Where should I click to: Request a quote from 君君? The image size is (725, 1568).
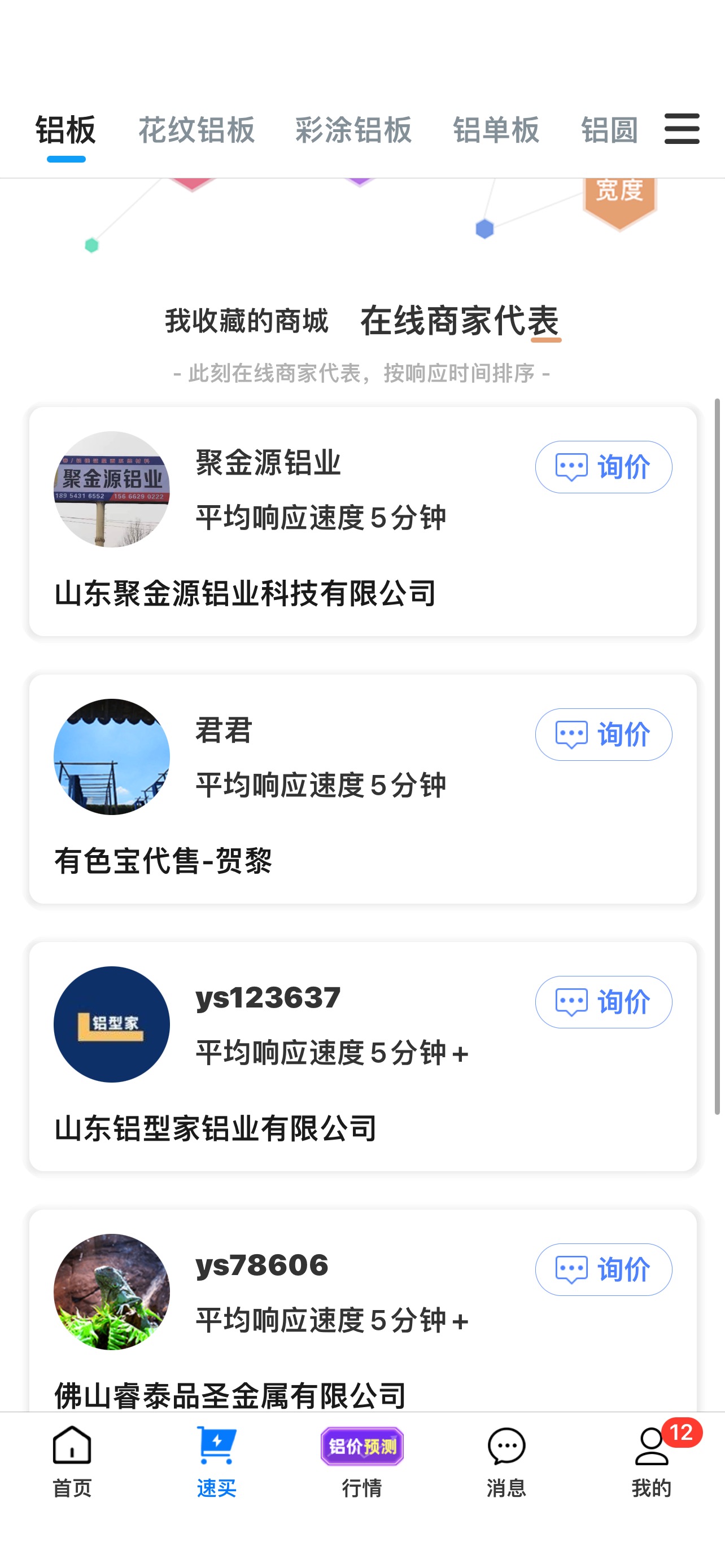coord(603,734)
